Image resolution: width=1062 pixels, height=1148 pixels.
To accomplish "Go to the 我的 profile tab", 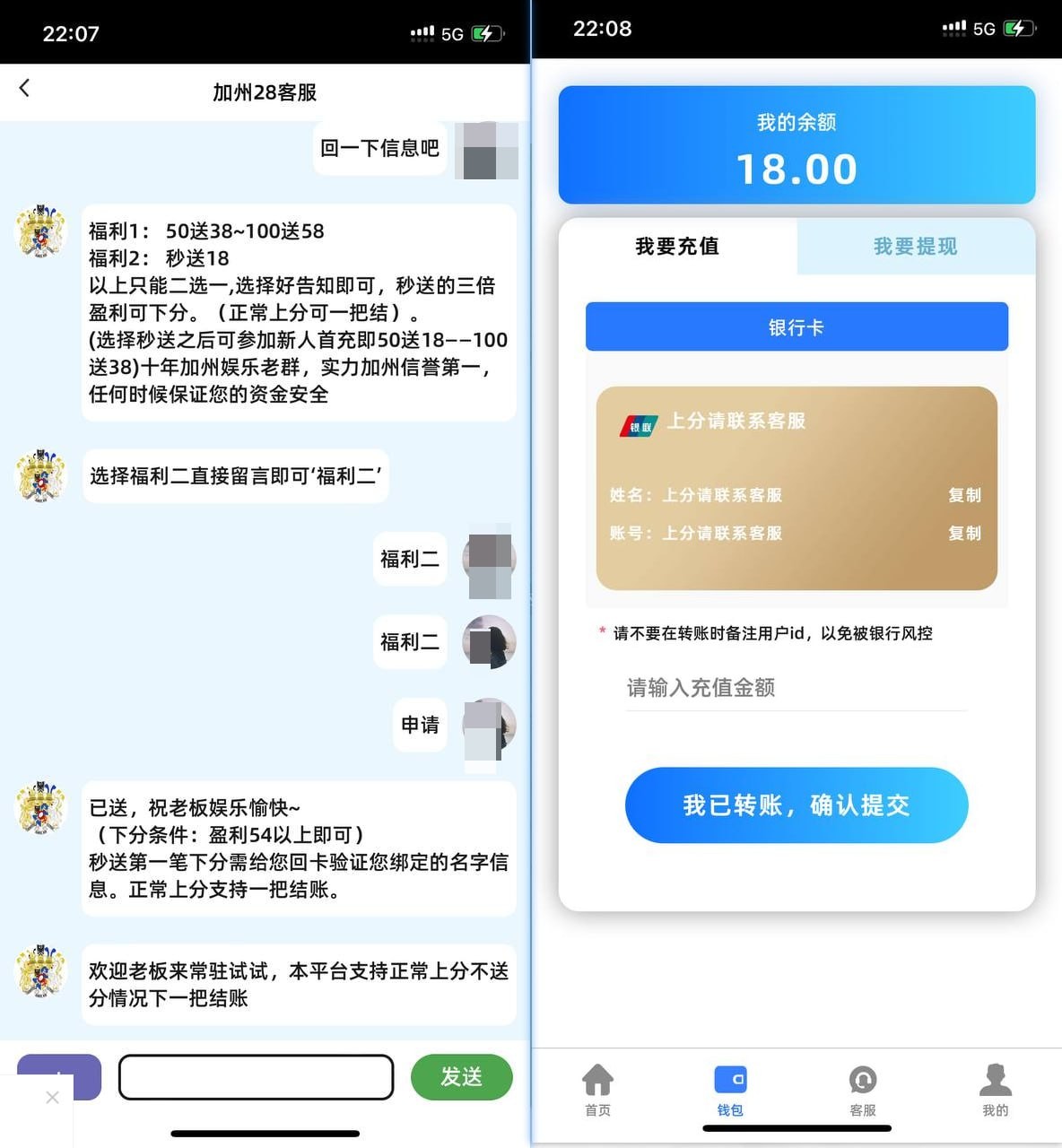I will (x=995, y=1089).
